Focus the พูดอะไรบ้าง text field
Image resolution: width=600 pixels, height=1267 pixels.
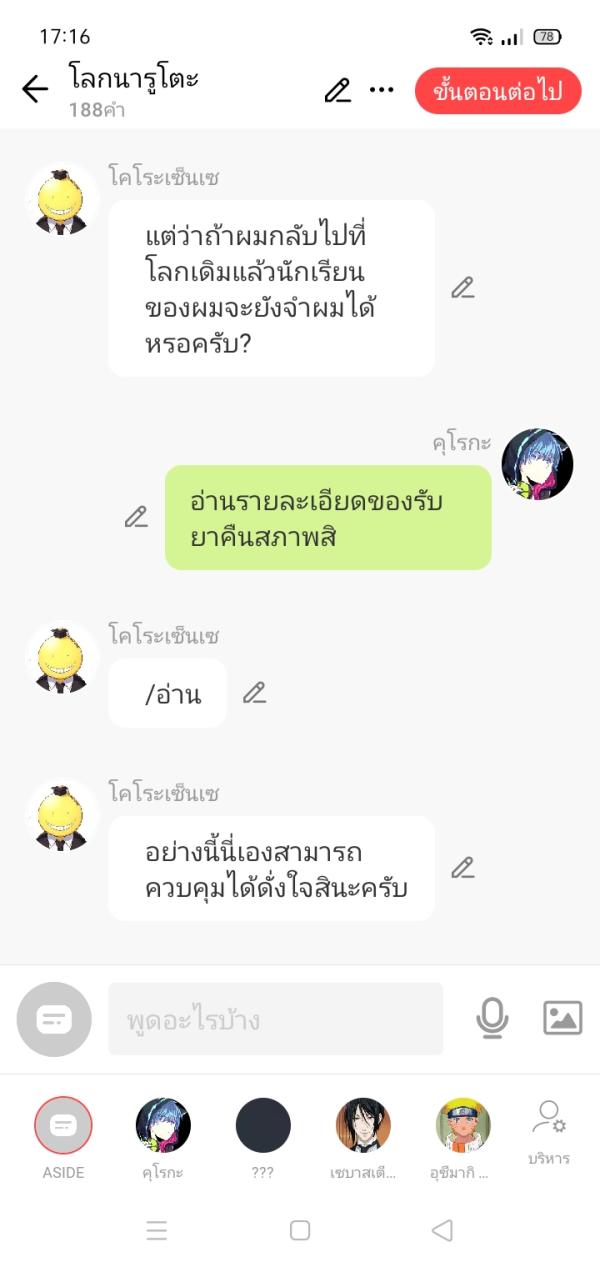(275, 1019)
